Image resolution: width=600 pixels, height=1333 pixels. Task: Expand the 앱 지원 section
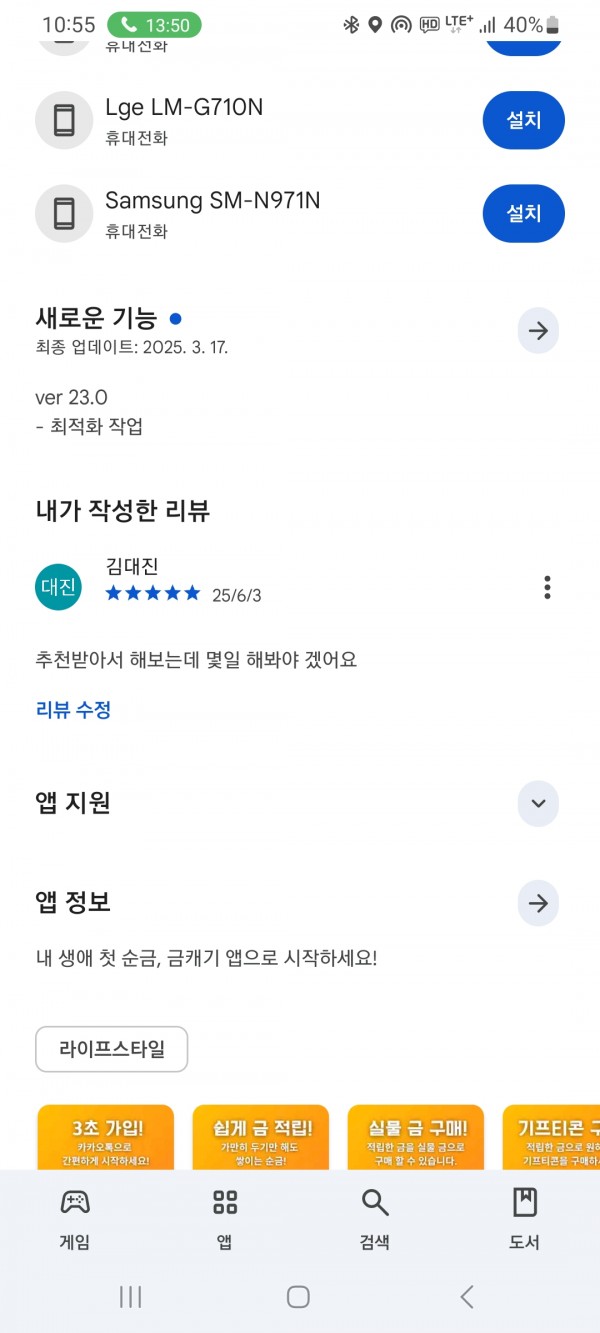(538, 804)
